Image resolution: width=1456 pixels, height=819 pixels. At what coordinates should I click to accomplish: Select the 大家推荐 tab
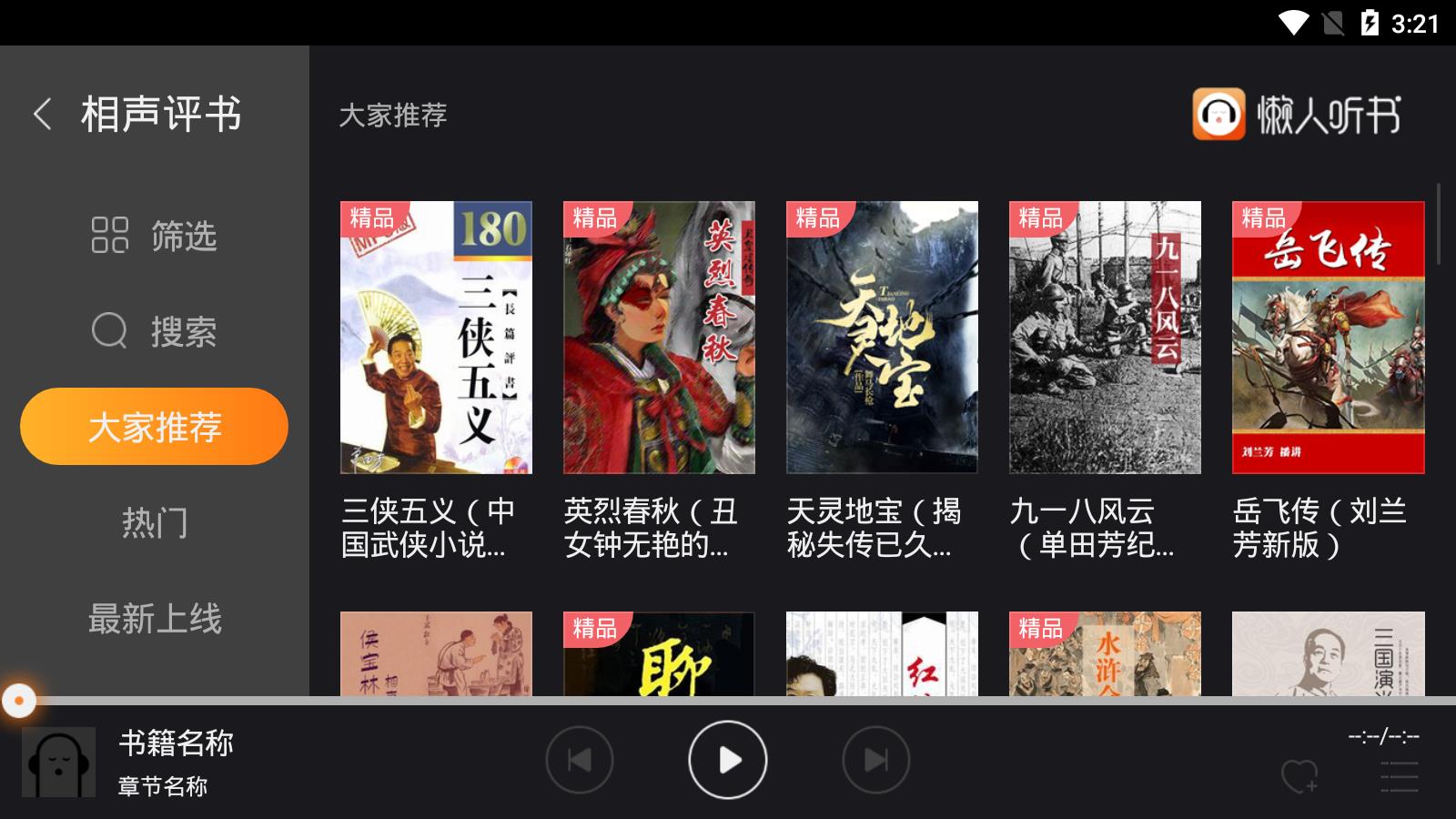point(154,427)
